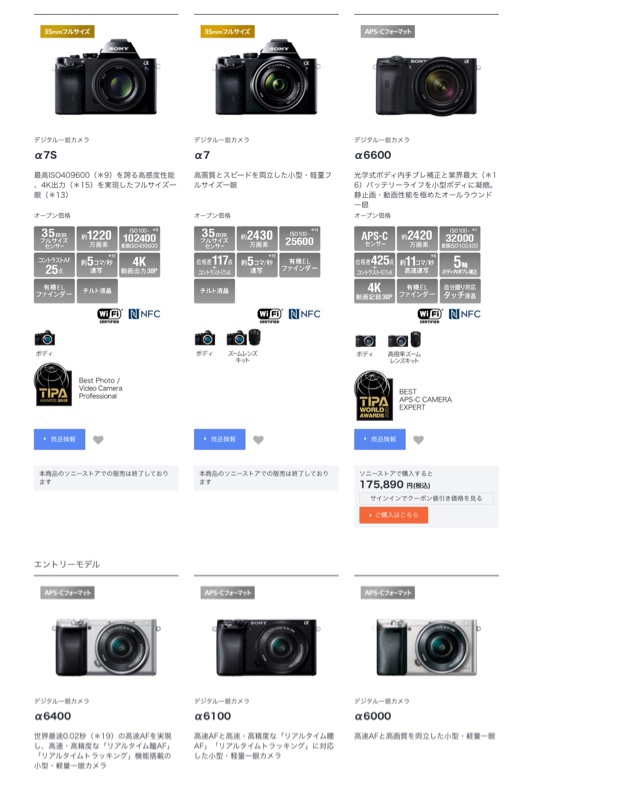Screen dimensions: 622x800
Task: Tap サインインでクーポン割引き価格を見る
Action: point(426,498)
